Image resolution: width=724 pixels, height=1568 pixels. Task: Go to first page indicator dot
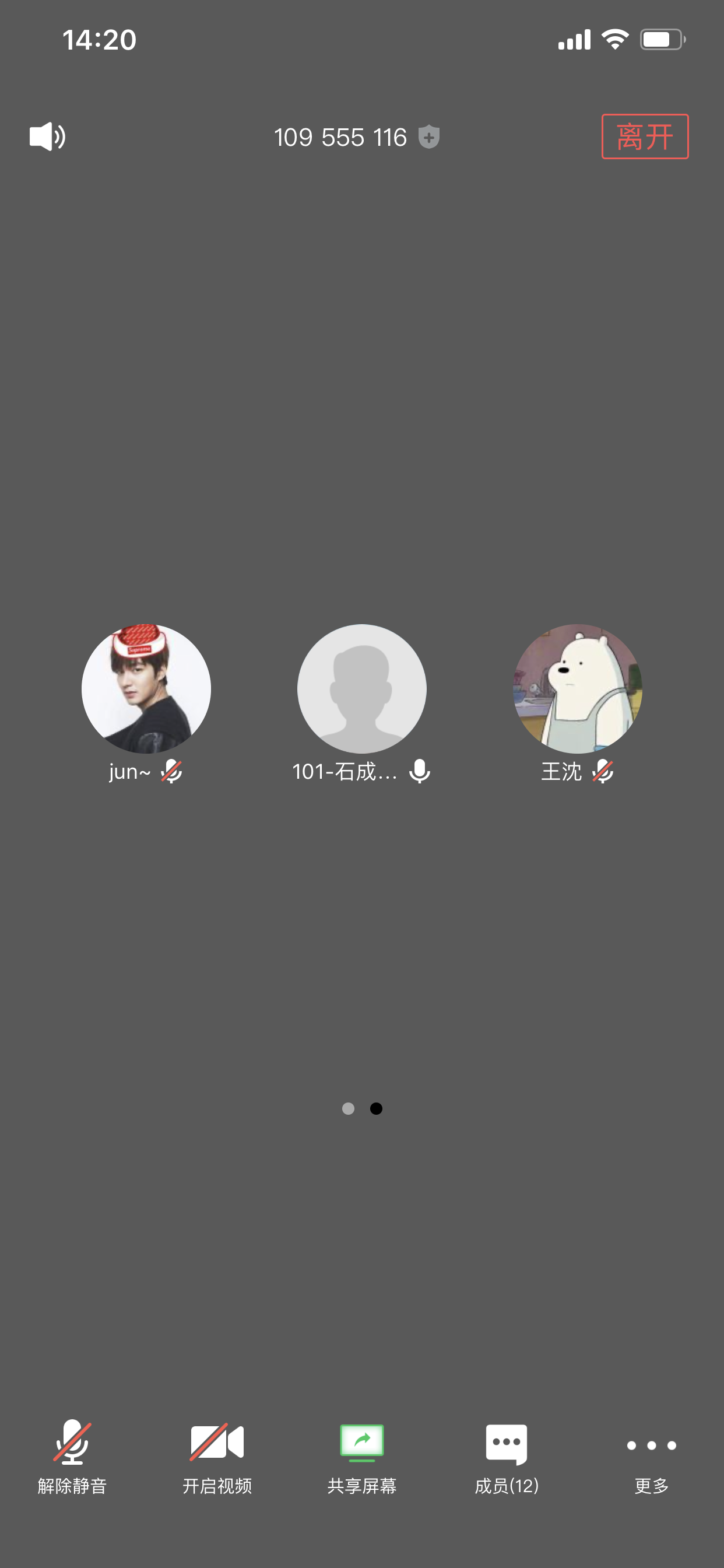[348, 1108]
